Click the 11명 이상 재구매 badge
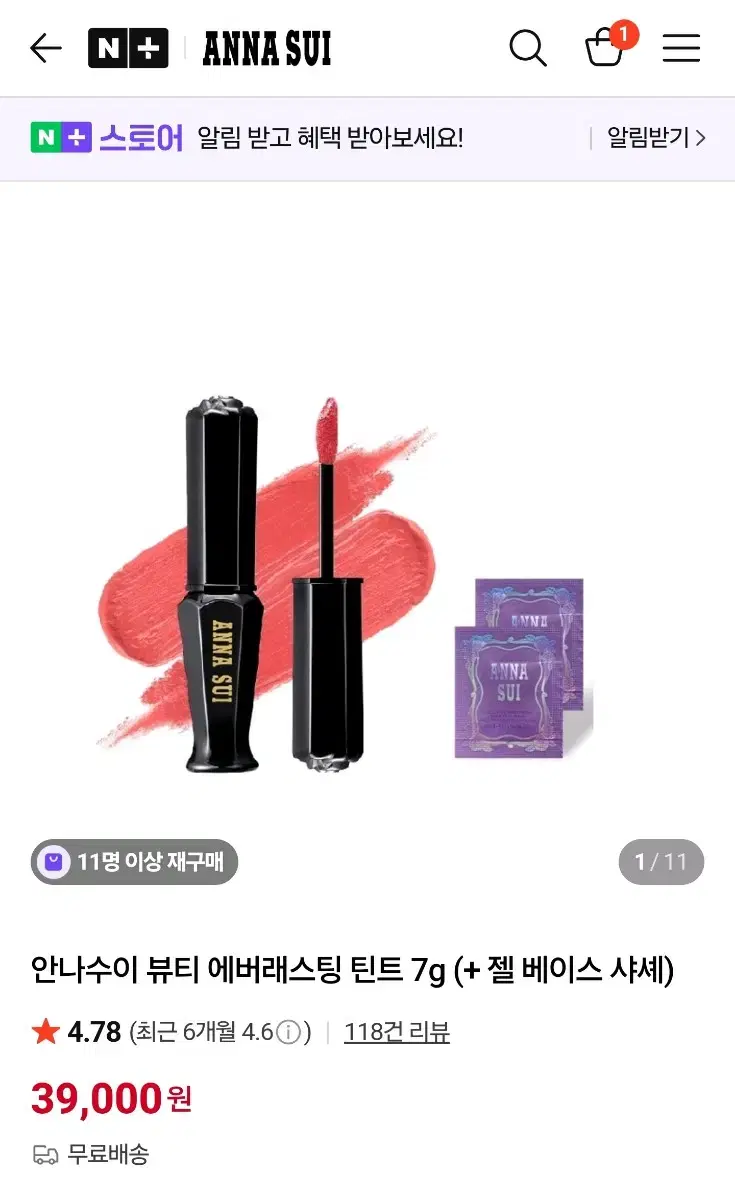The image size is (735, 1200). pyautogui.click(x=134, y=862)
